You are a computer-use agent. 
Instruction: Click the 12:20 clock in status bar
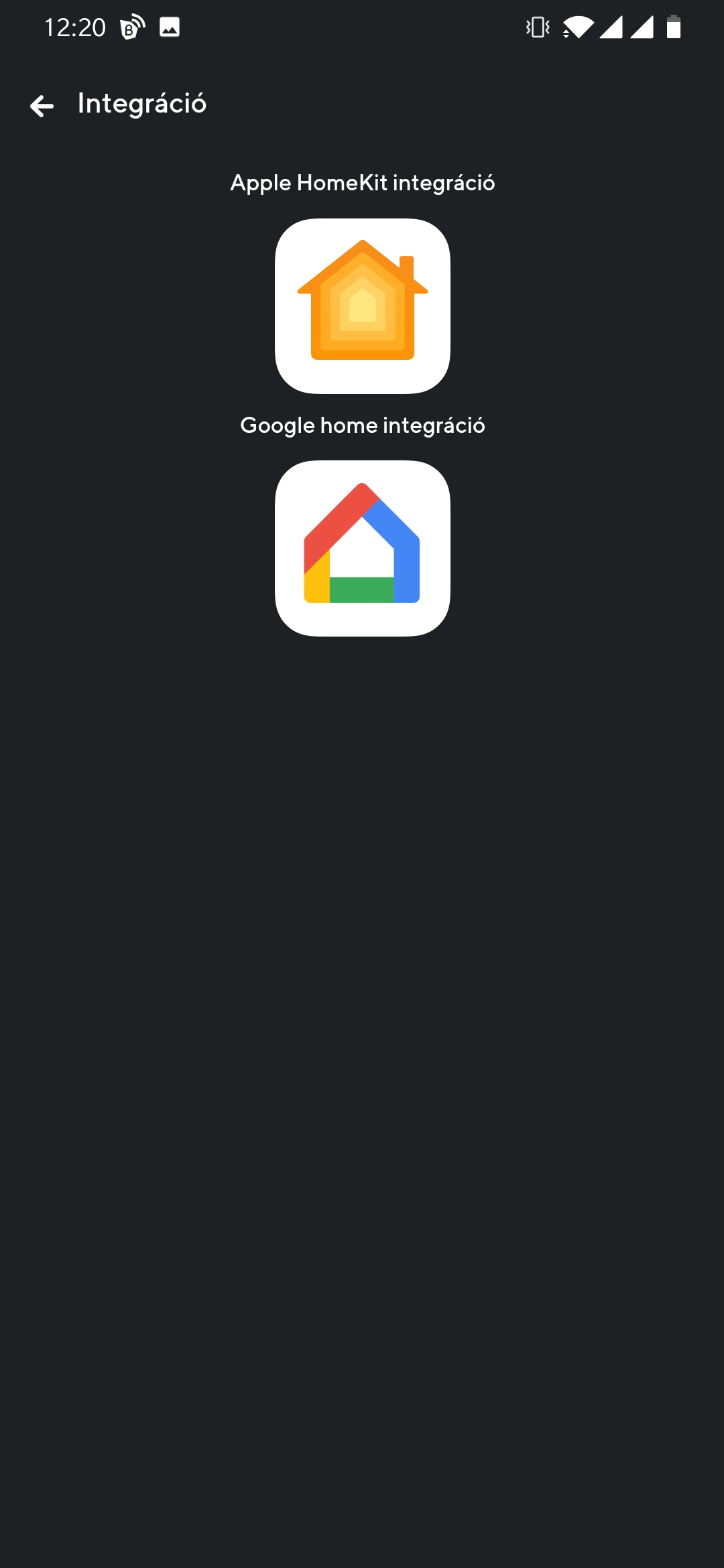75,27
